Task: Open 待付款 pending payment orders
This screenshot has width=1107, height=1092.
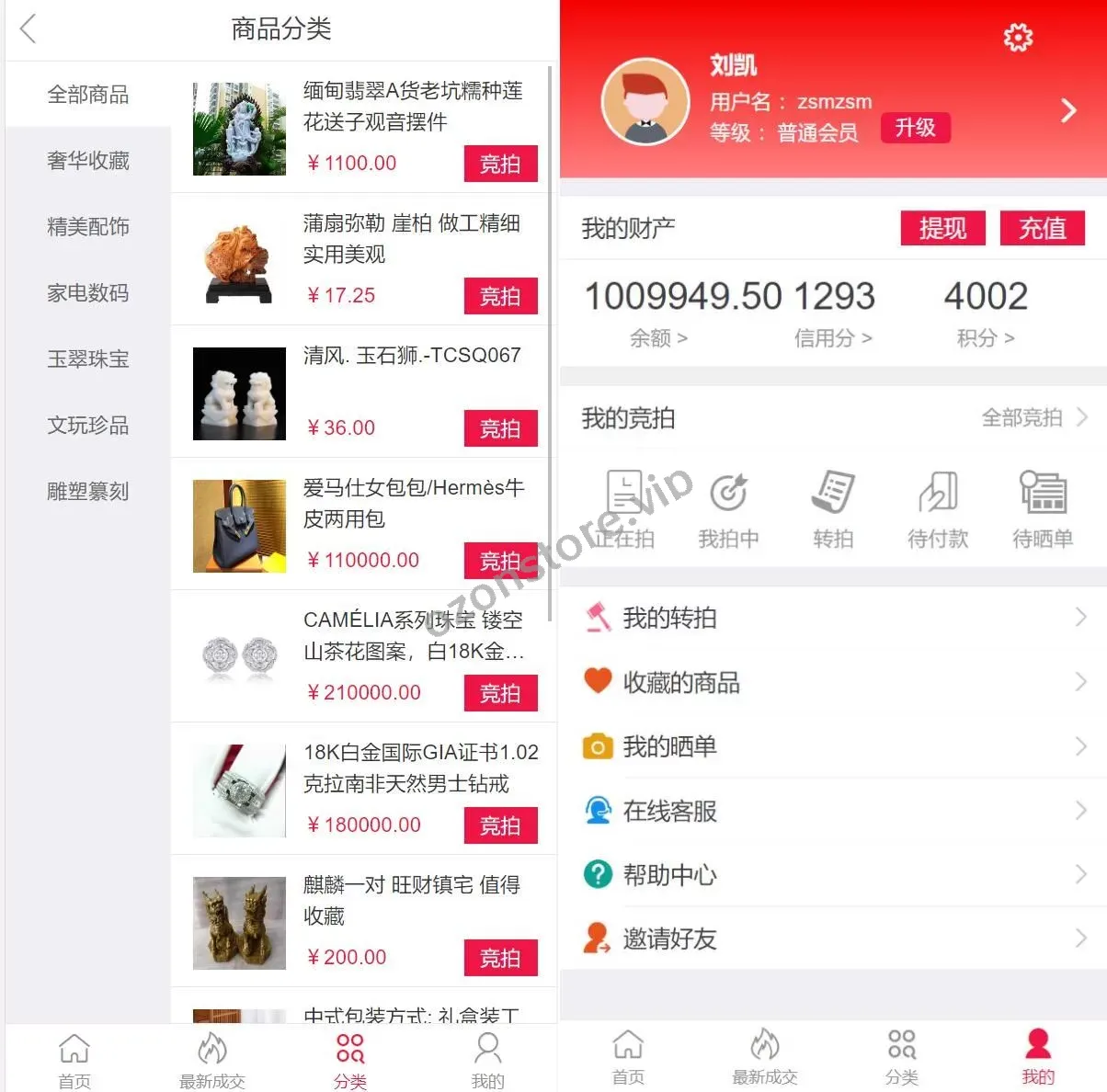Action: tap(938, 508)
